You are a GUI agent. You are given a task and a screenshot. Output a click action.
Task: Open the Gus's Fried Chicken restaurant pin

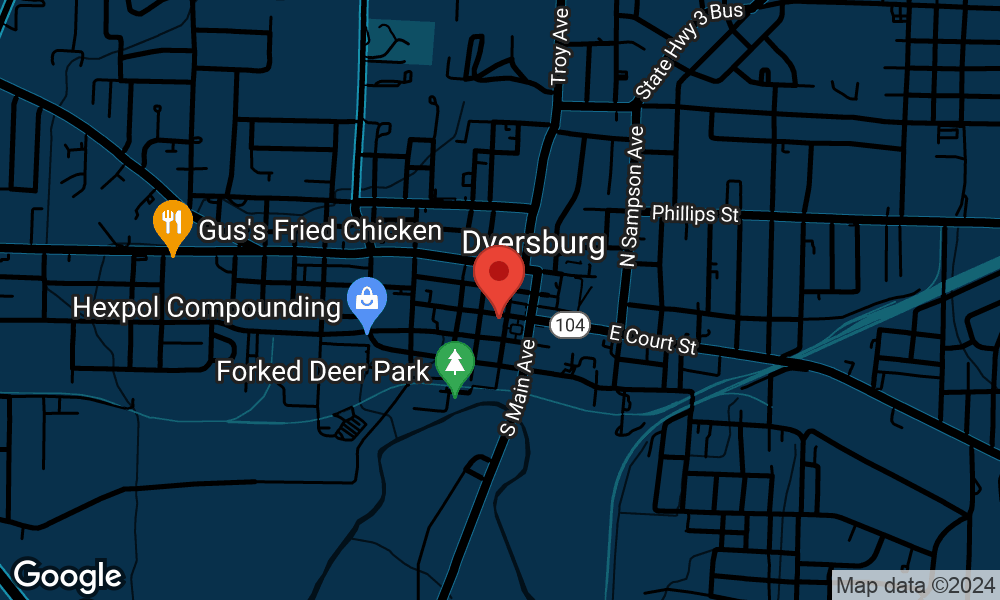[172, 224]
